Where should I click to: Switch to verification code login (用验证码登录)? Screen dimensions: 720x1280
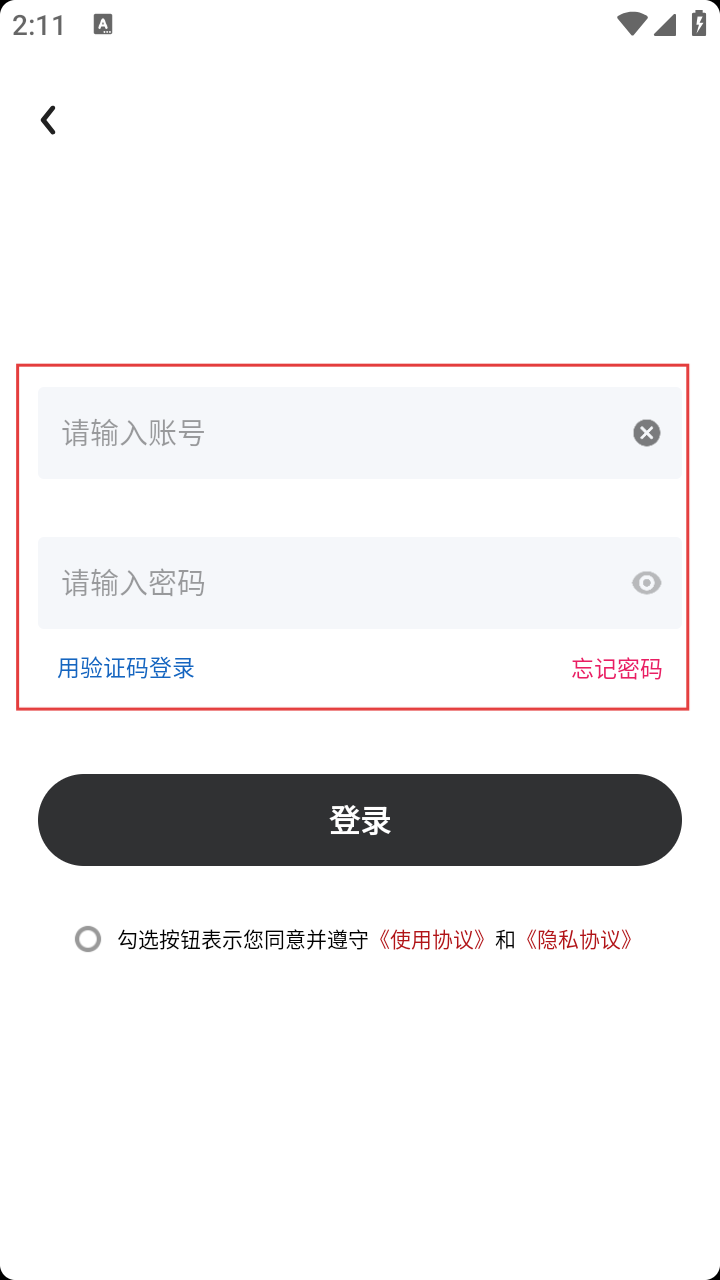point(126,668)
